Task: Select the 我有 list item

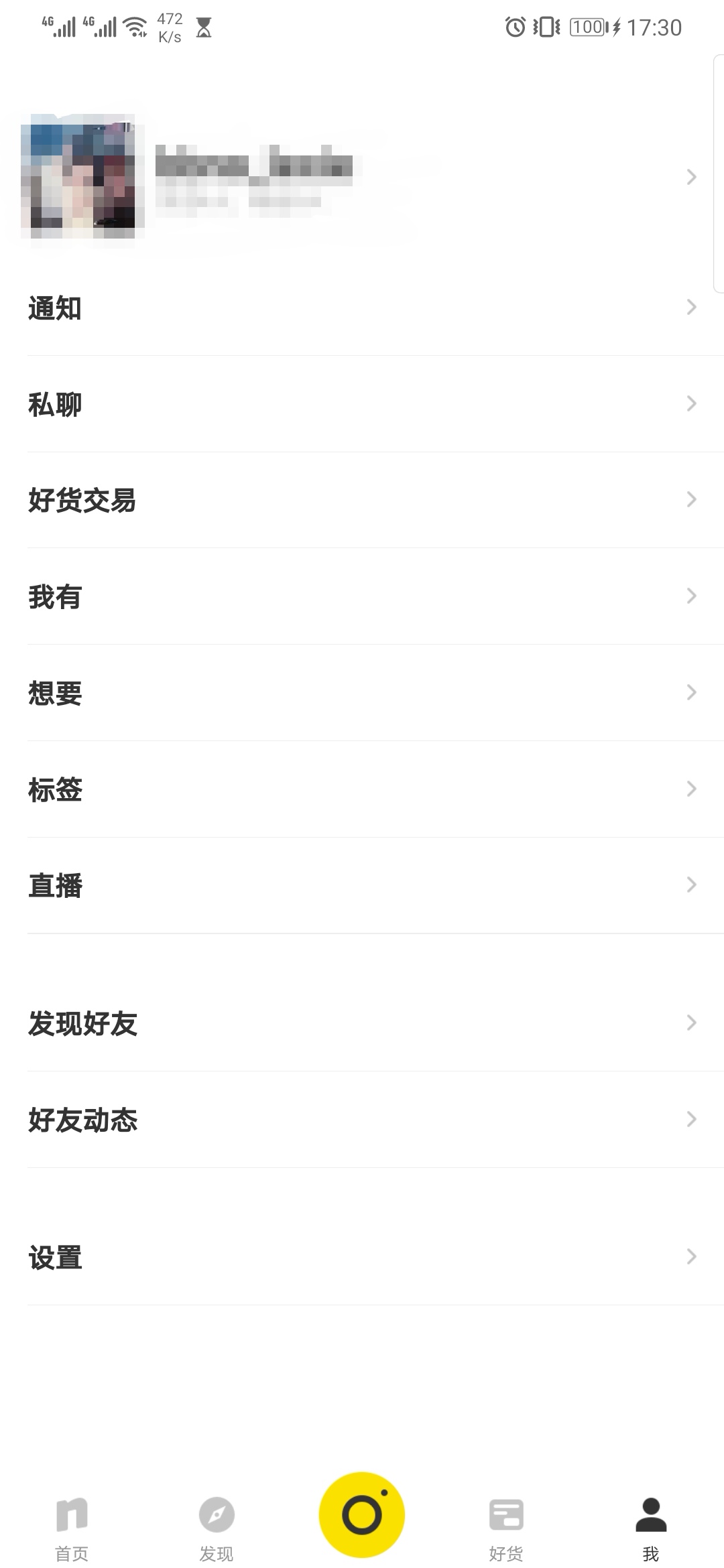Action: [x=56, y=597]
